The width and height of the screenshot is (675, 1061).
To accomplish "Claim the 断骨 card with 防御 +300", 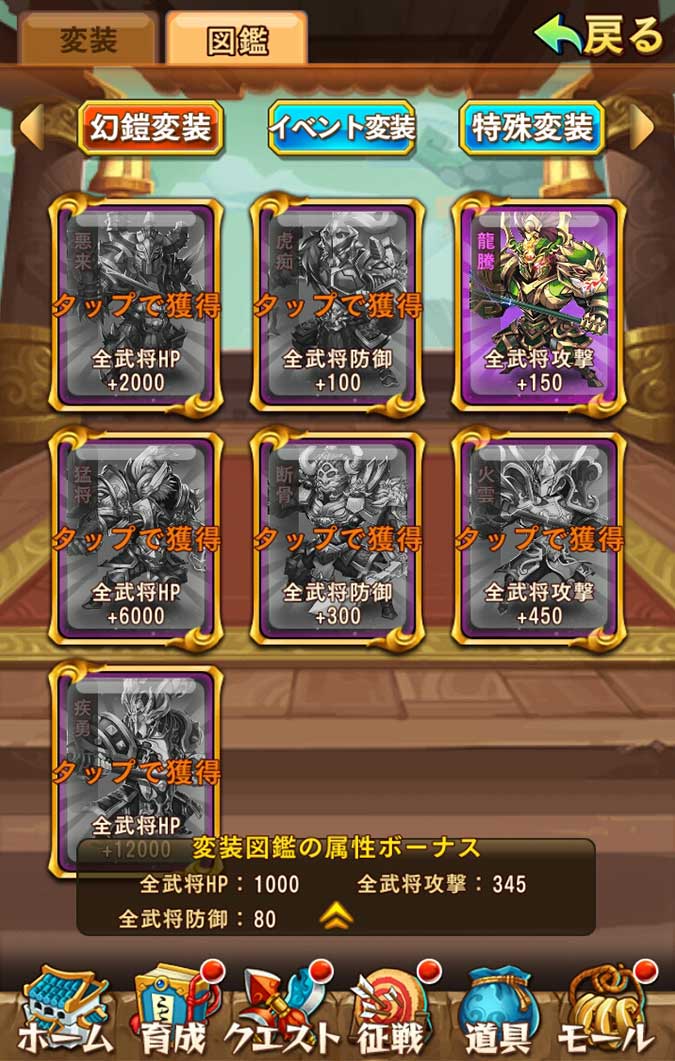I will tap(337, 538).
